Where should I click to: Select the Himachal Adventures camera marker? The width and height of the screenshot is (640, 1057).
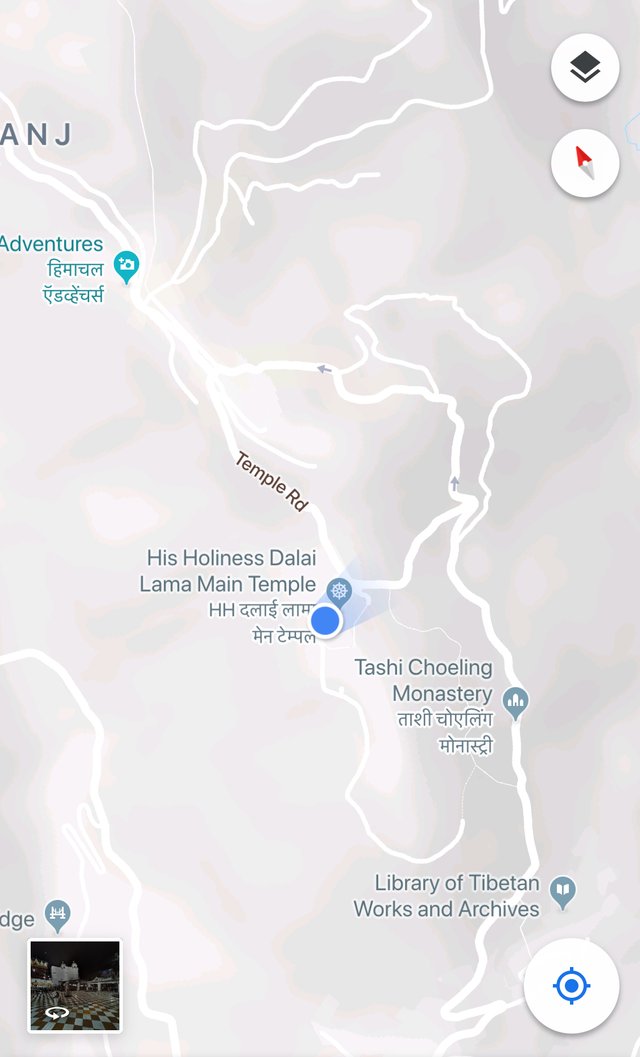pyautogui.click(x=126, y=265)
